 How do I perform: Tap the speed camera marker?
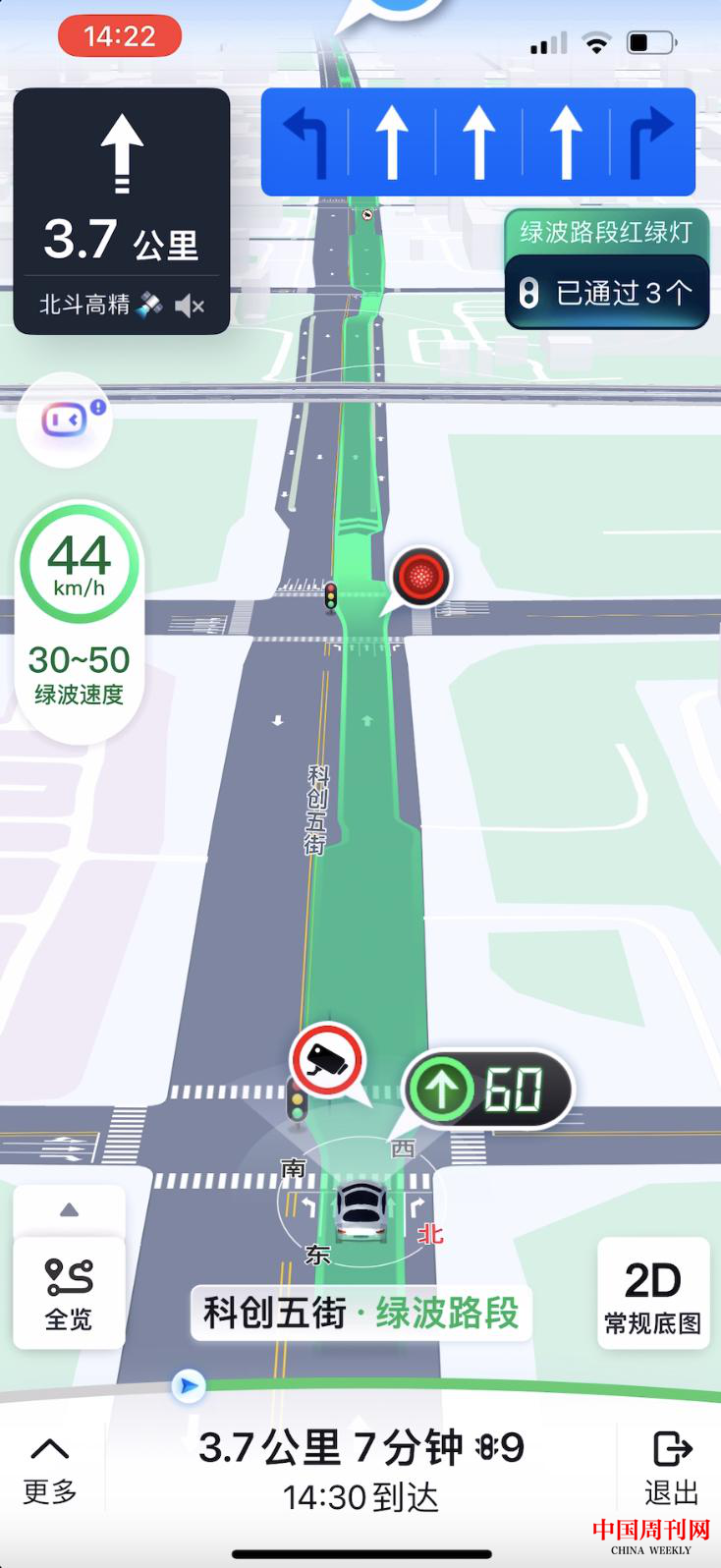click(x=327, y=1061)
